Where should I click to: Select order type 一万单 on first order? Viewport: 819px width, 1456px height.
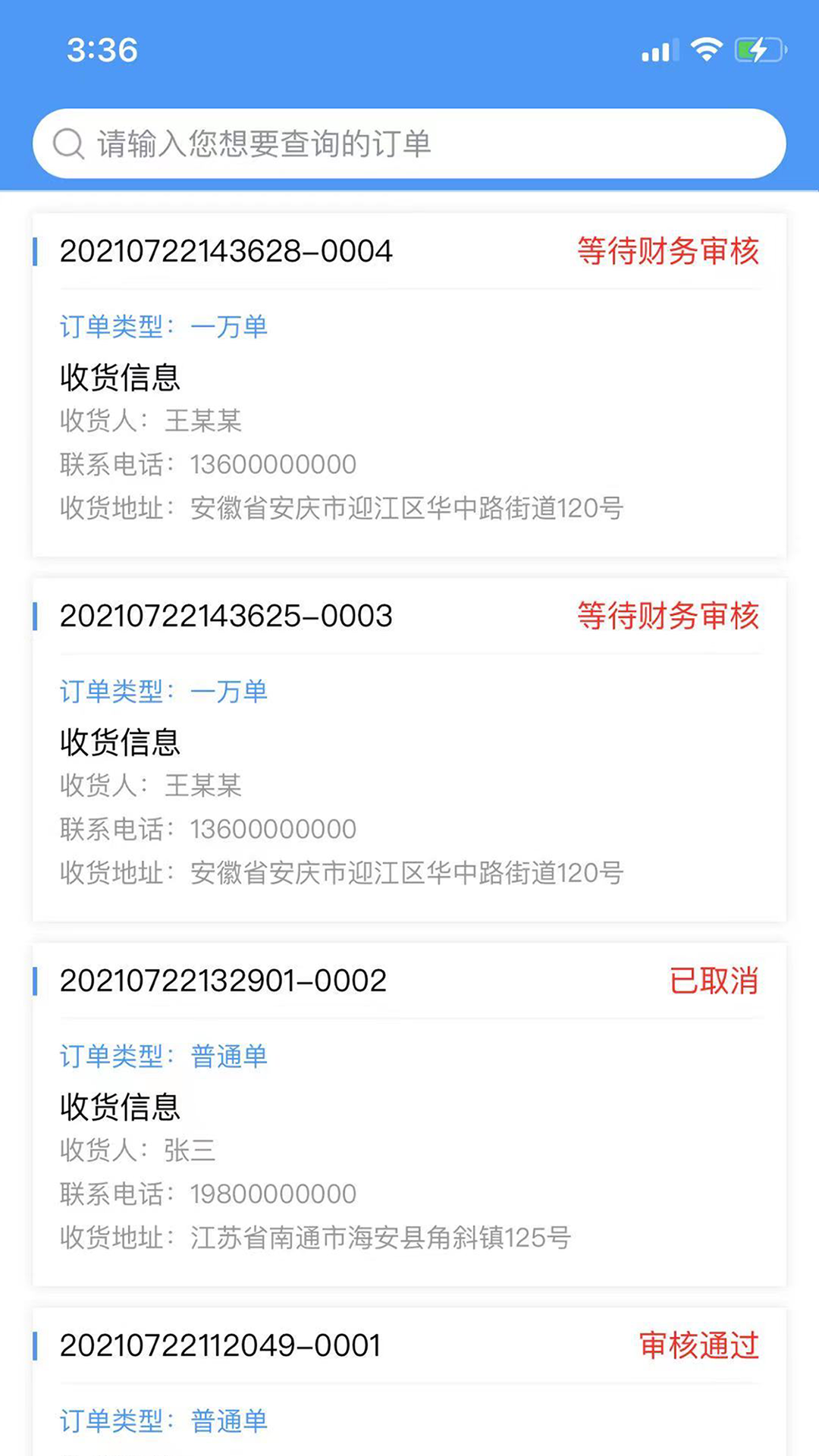(x=229, y=328)
